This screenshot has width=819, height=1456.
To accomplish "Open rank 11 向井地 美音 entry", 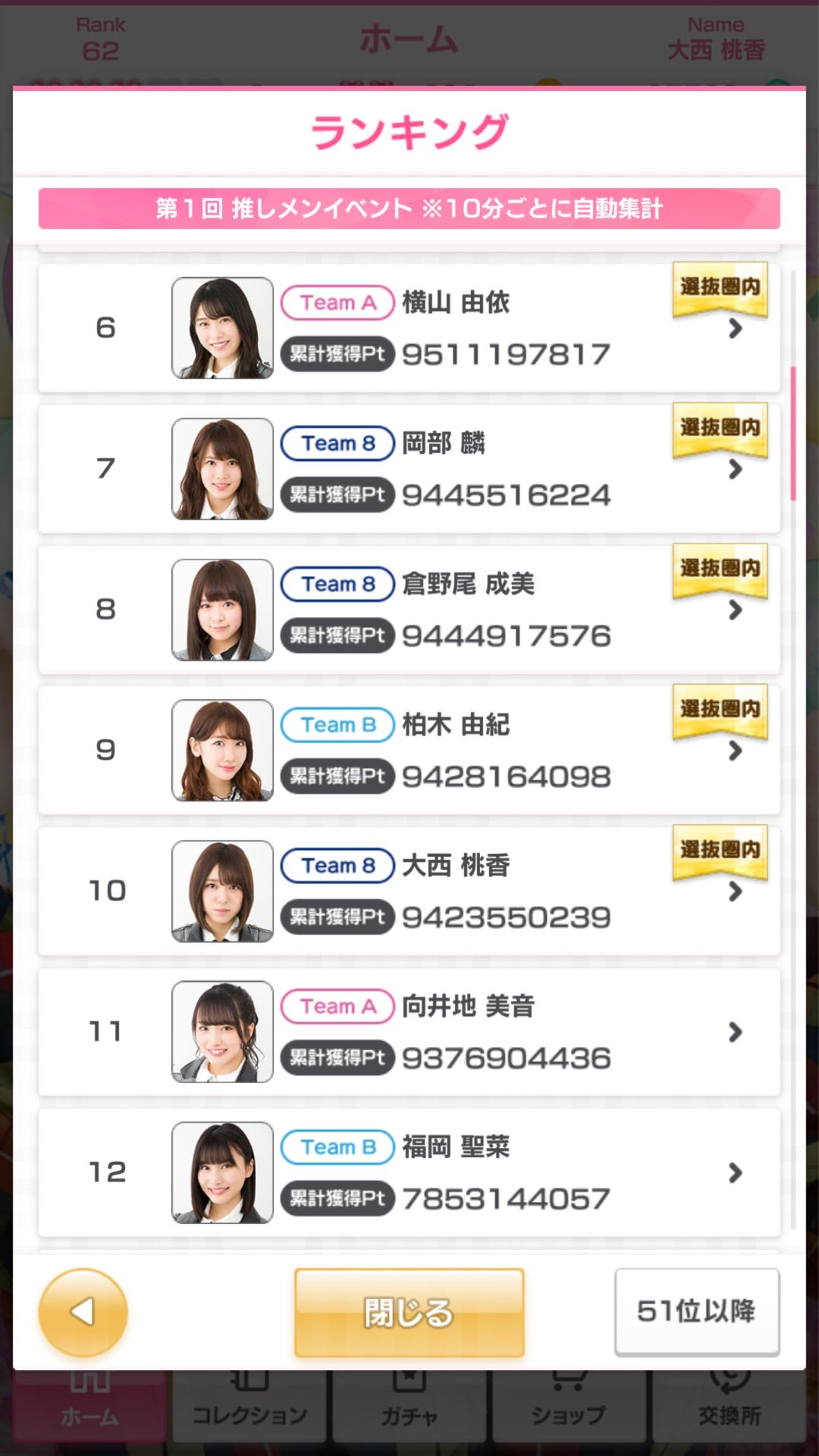I will (x=409, y=1031).
